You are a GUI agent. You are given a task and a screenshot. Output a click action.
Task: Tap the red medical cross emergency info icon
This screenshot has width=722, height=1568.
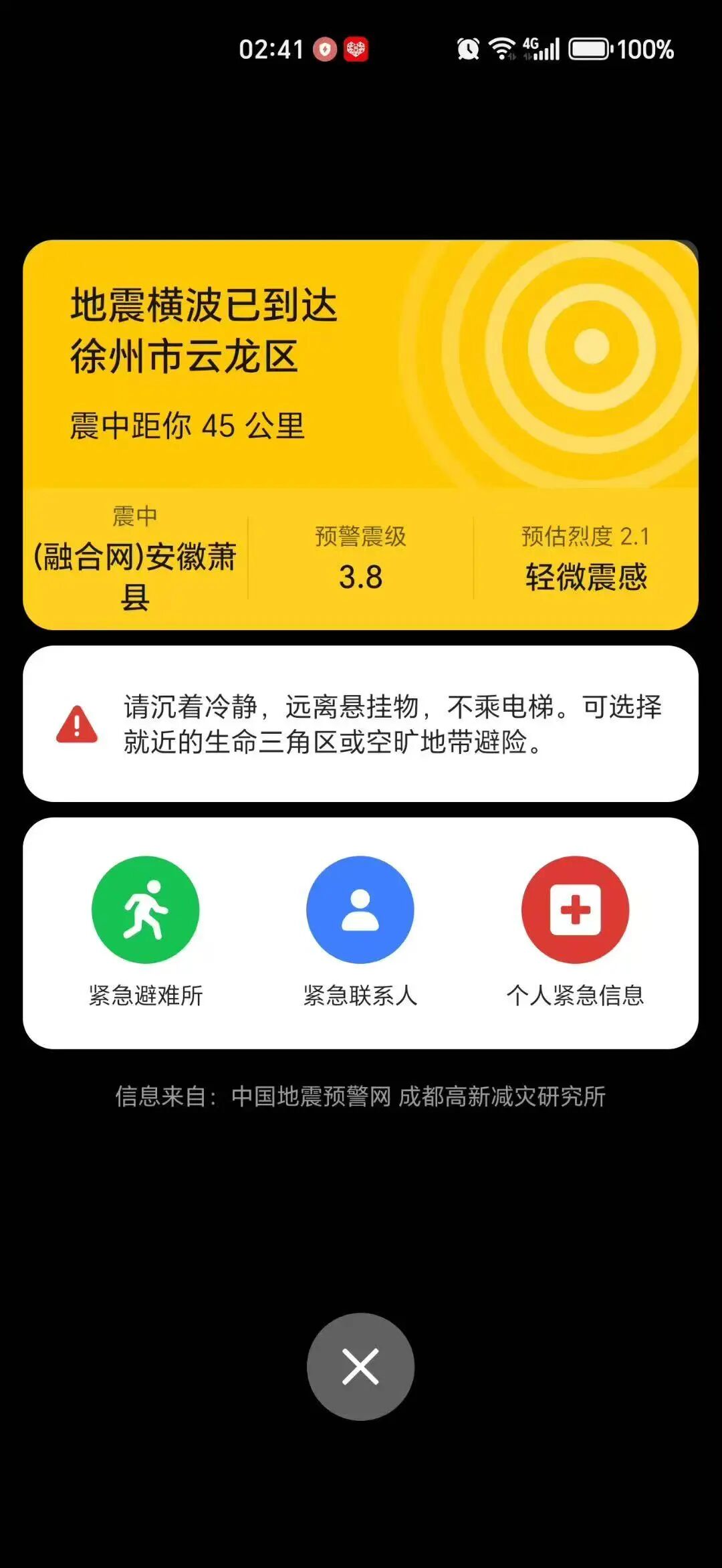pyautogui.click(x=574, y=908)
